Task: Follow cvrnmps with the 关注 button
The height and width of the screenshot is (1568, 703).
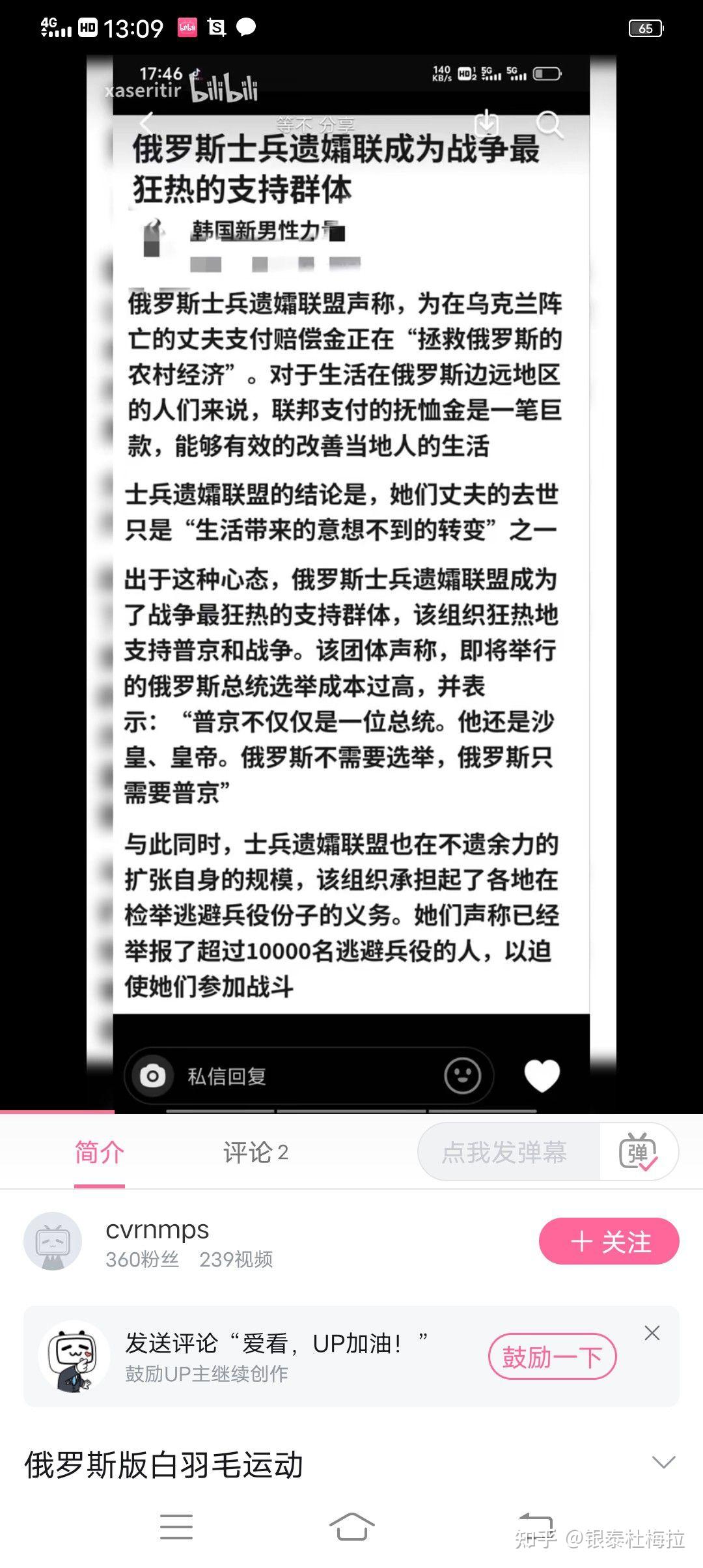Action: (609, 1242)
